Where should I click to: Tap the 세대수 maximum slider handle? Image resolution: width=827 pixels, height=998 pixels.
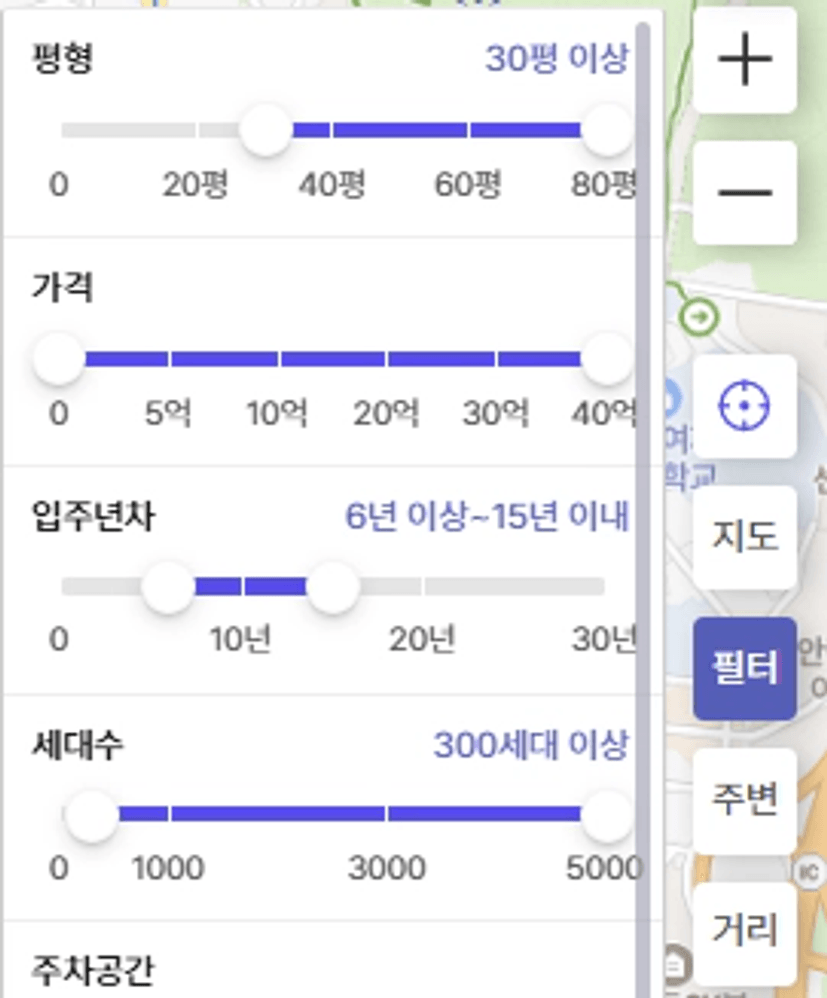pyautogui.click(x=607, y=814)
